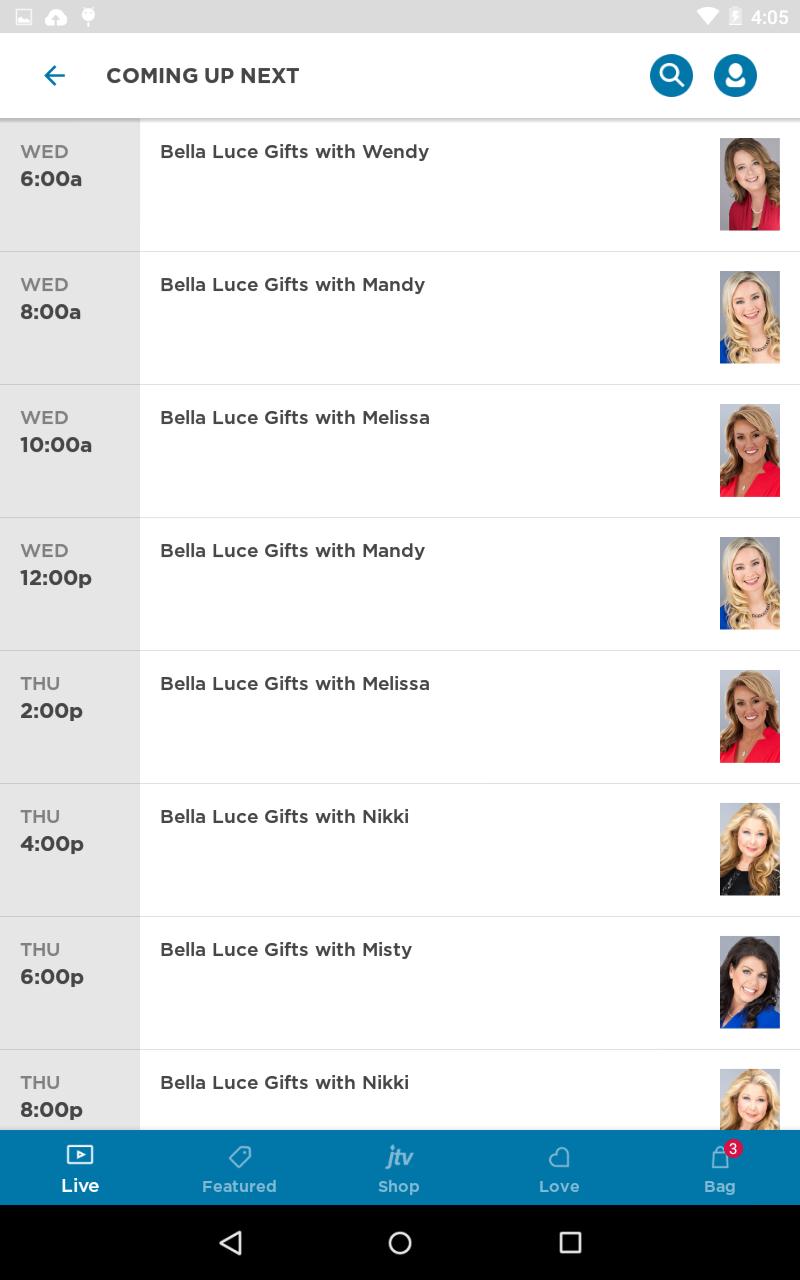Open the shopping Bag tab
800x1280 pixels.
[x=720, y=1168]
